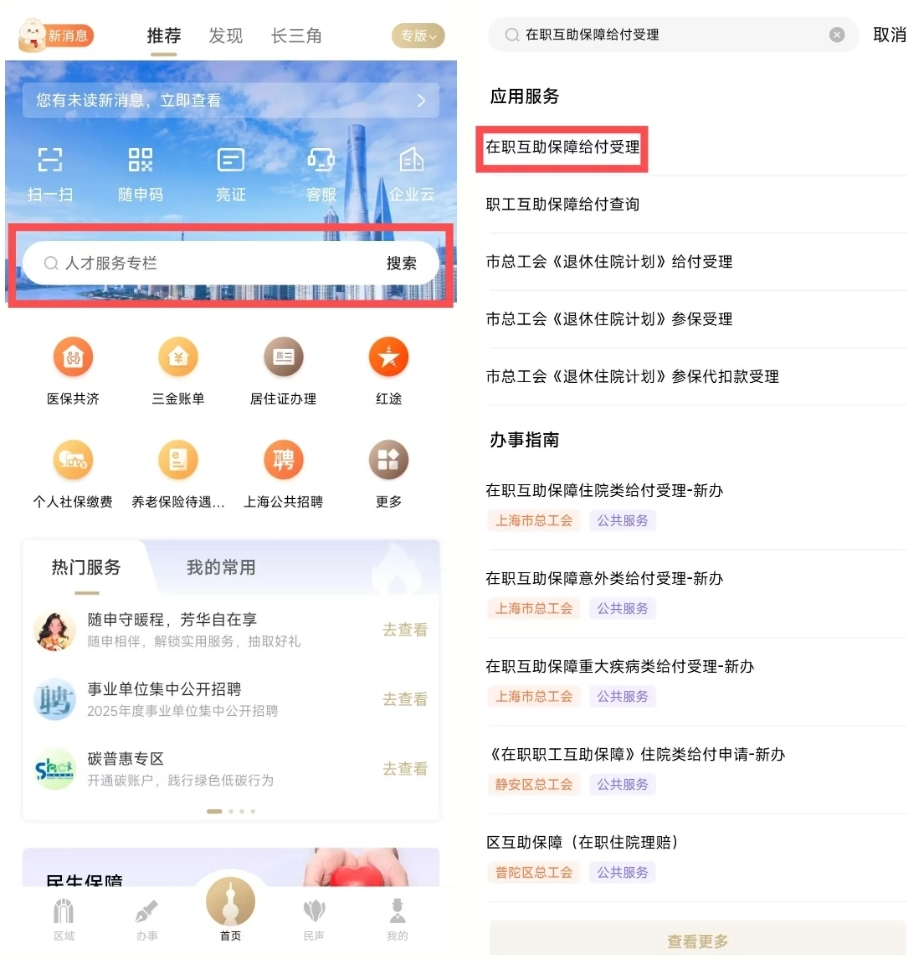The width and height of the screenshot is (912, 961).
Task: Tap 去查看 for 事业单位集中公开招聘
Action: tap(404, 699)
